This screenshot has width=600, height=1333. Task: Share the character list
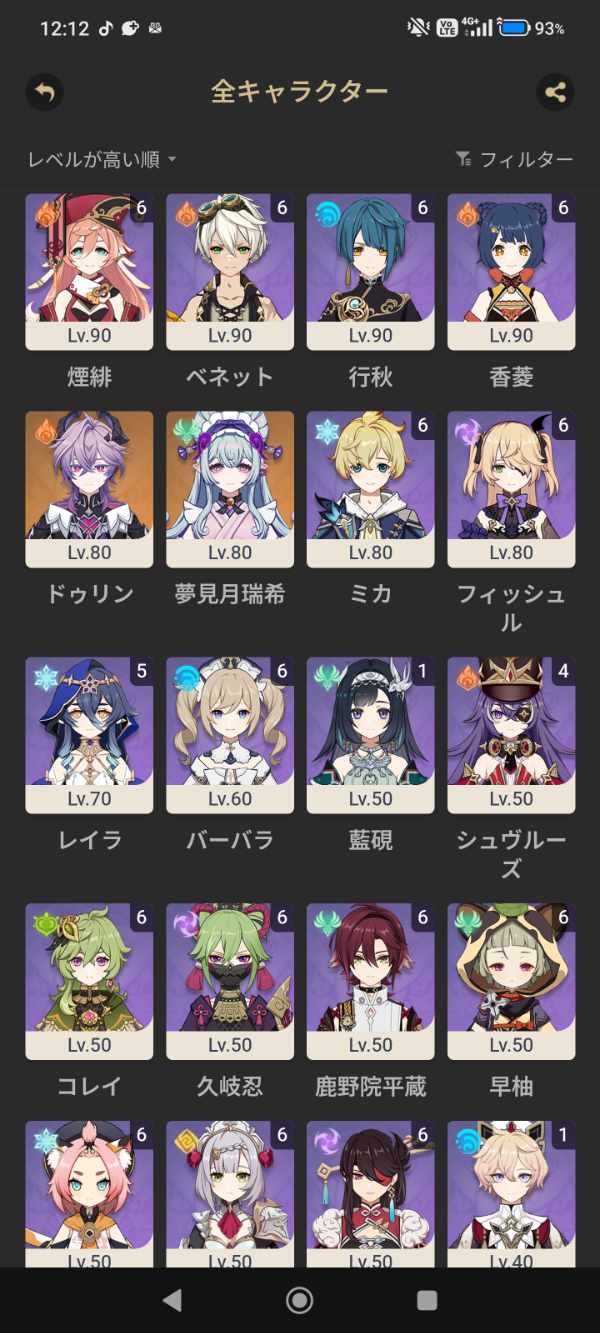tap(555, 93)
